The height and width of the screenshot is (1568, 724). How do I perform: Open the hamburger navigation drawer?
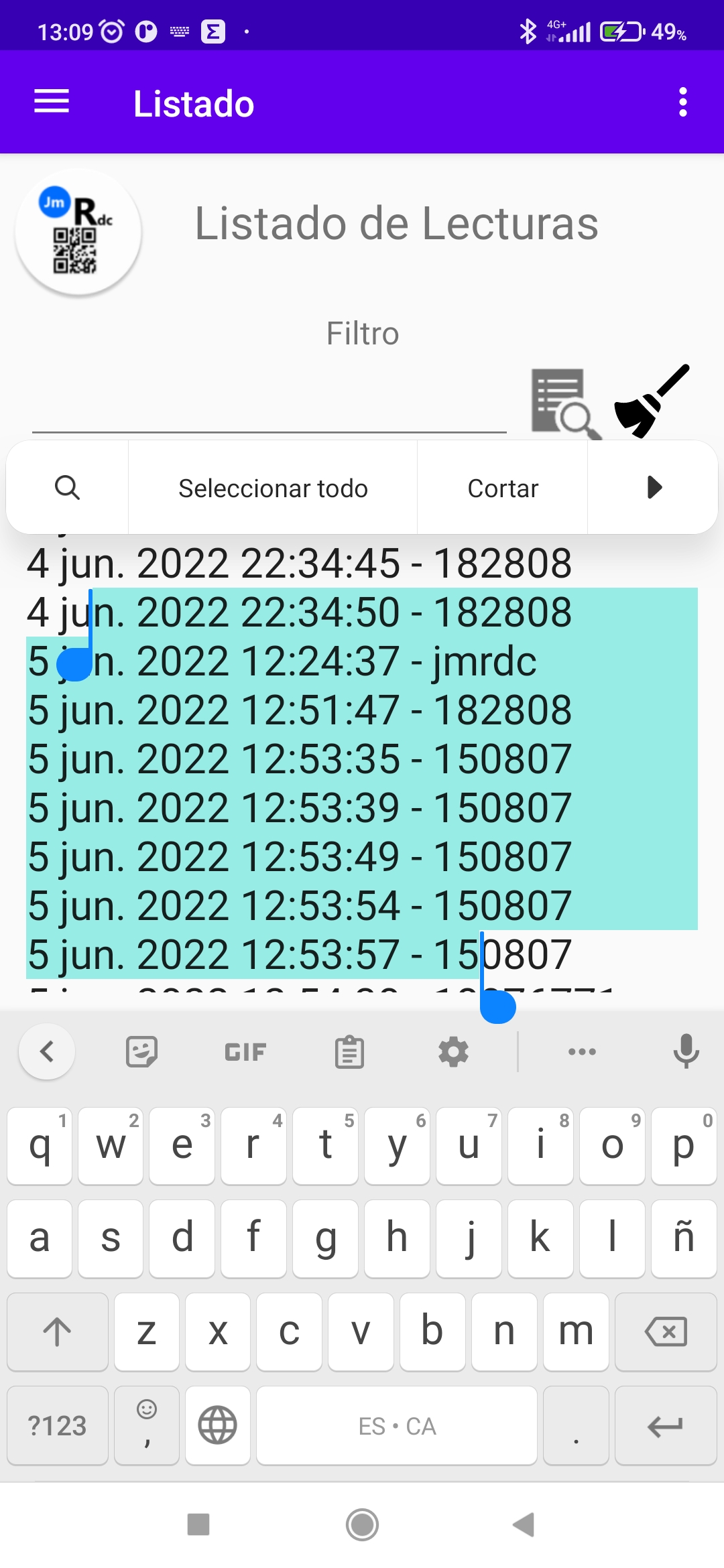click(x=52, y=102)
